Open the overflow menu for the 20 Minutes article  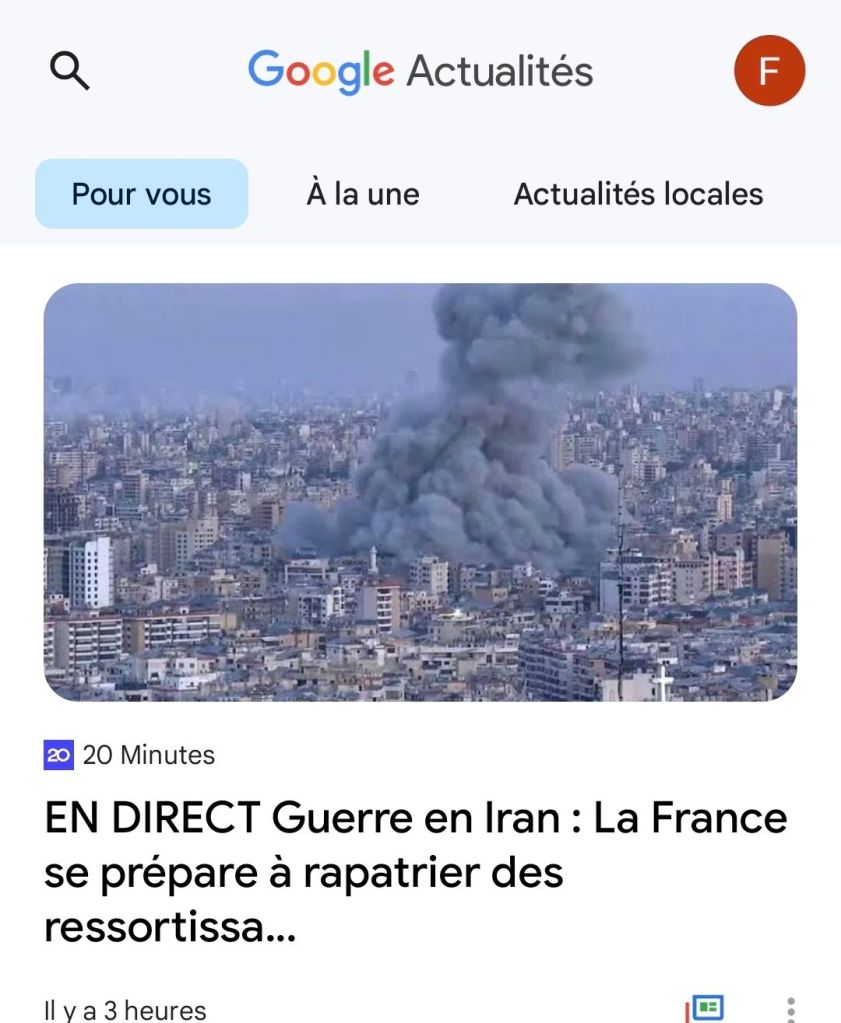[x=791, y=1008]
